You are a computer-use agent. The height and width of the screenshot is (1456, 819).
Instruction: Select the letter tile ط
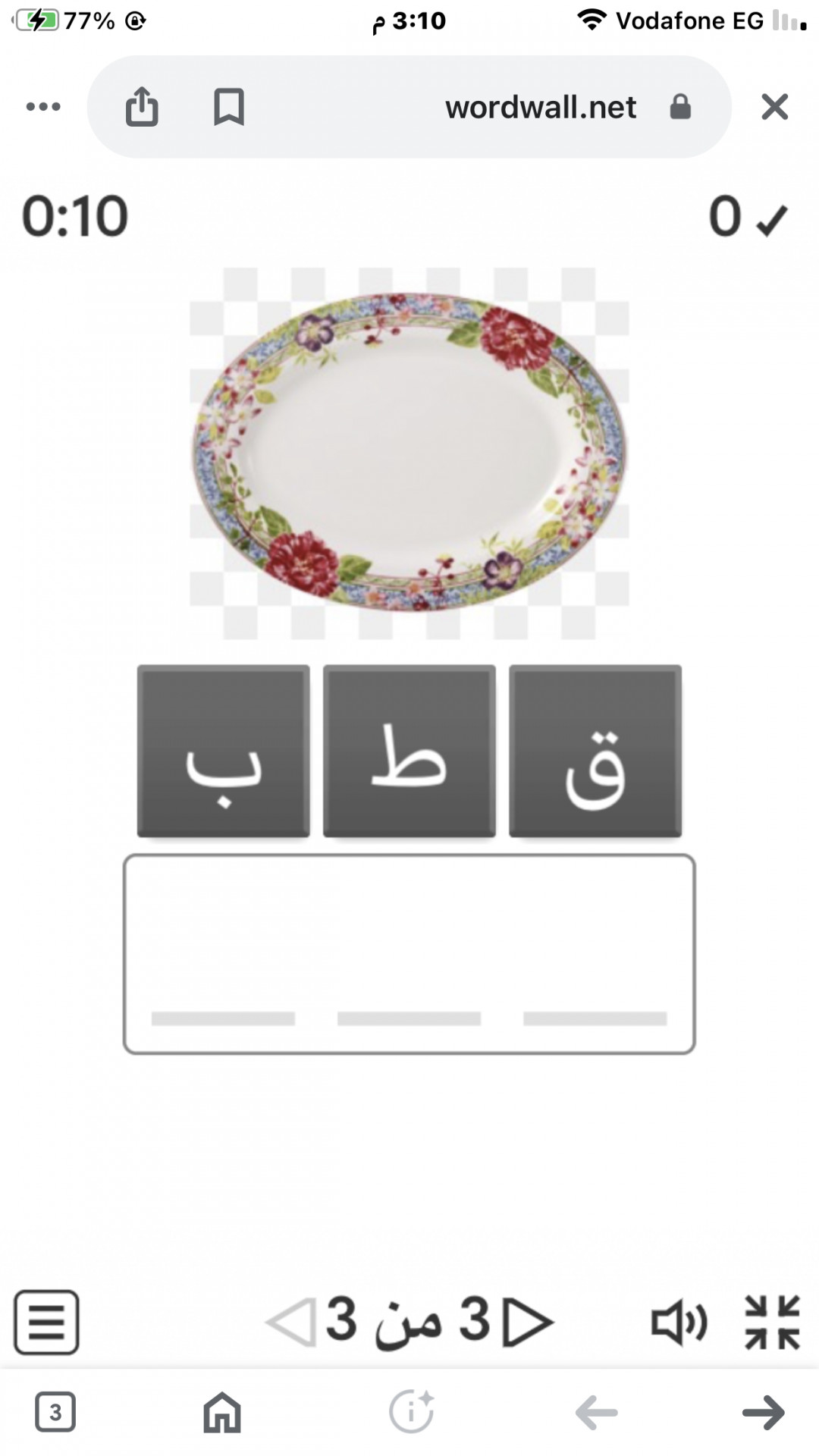coord(409,751)
